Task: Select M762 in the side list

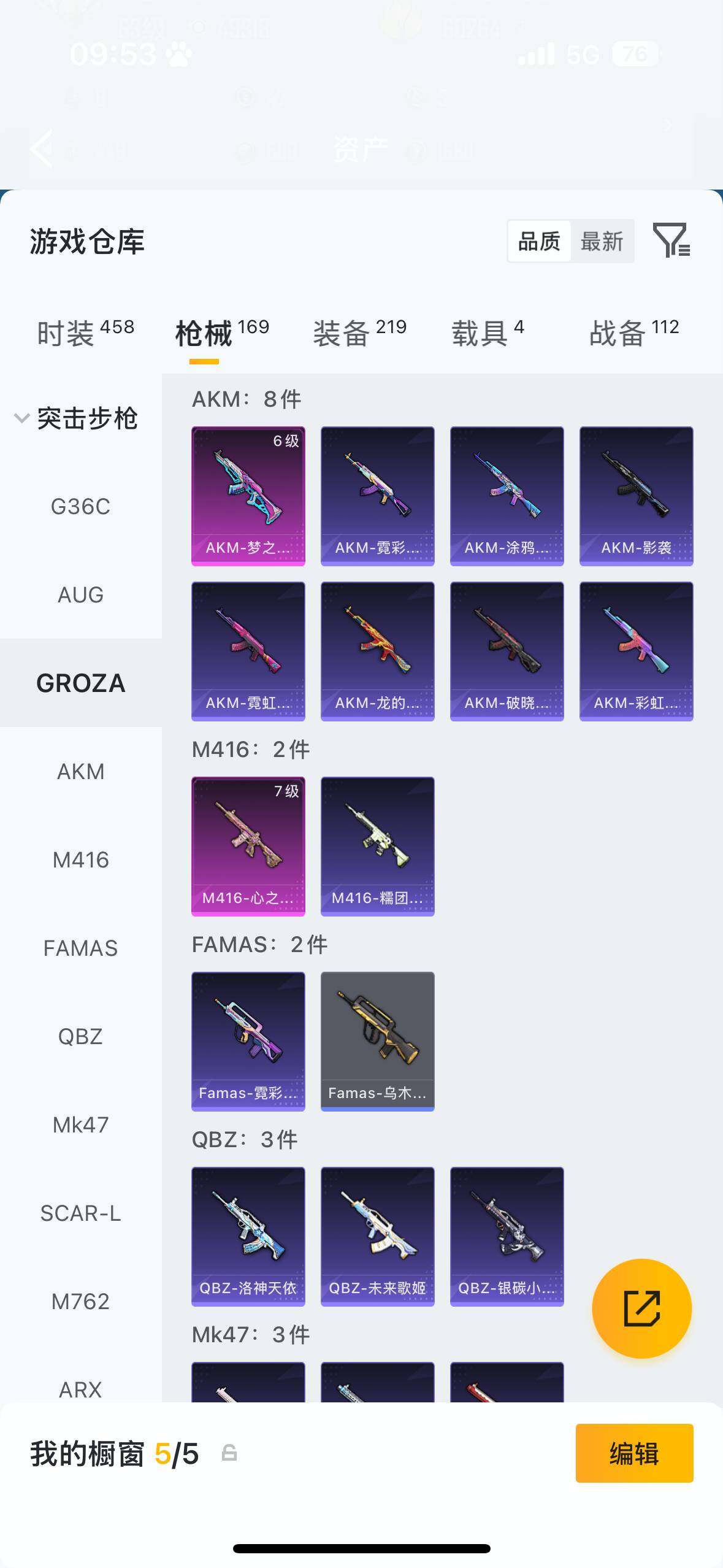Action: tap(80, 1302)
